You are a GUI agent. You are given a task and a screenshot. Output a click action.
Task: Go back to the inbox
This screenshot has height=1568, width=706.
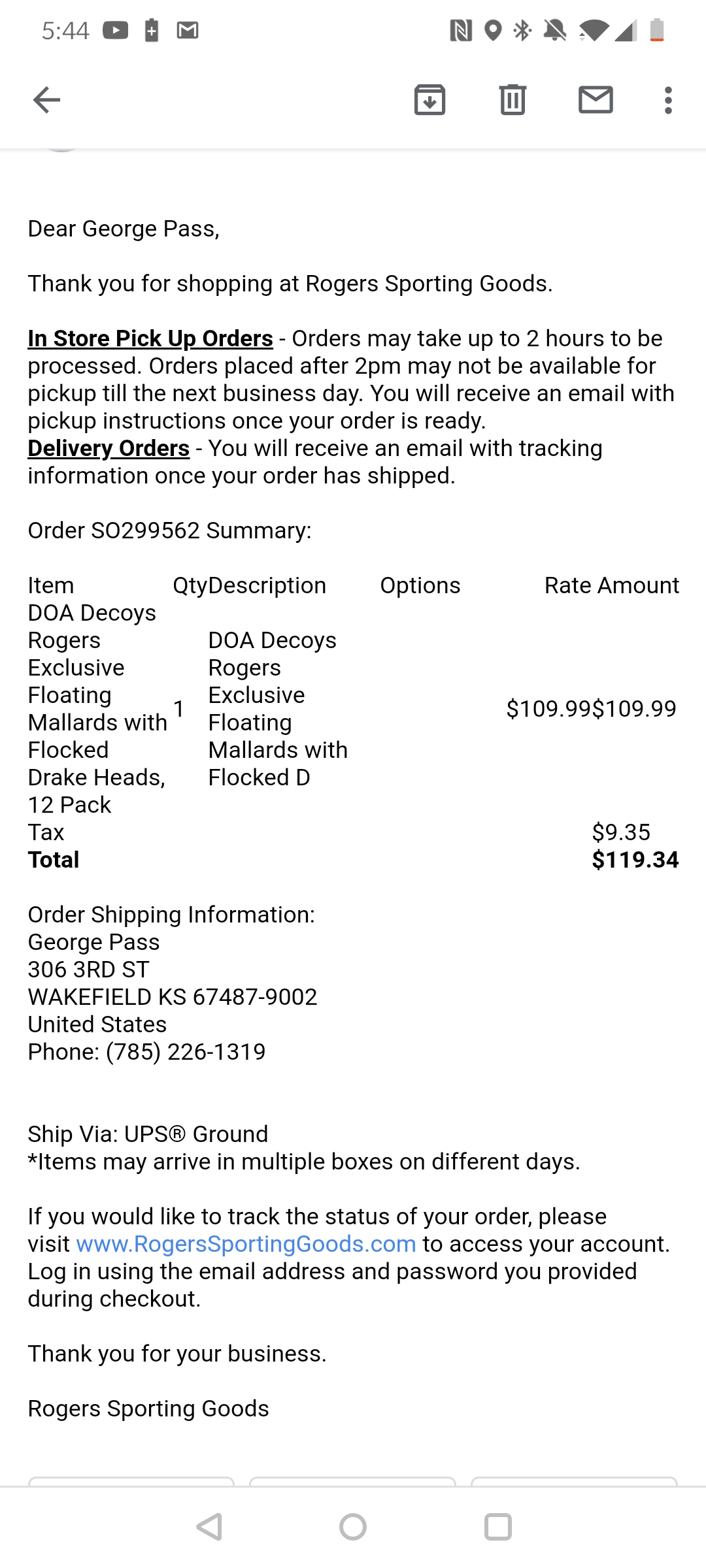pyautogui.click(x=46, y=100)
